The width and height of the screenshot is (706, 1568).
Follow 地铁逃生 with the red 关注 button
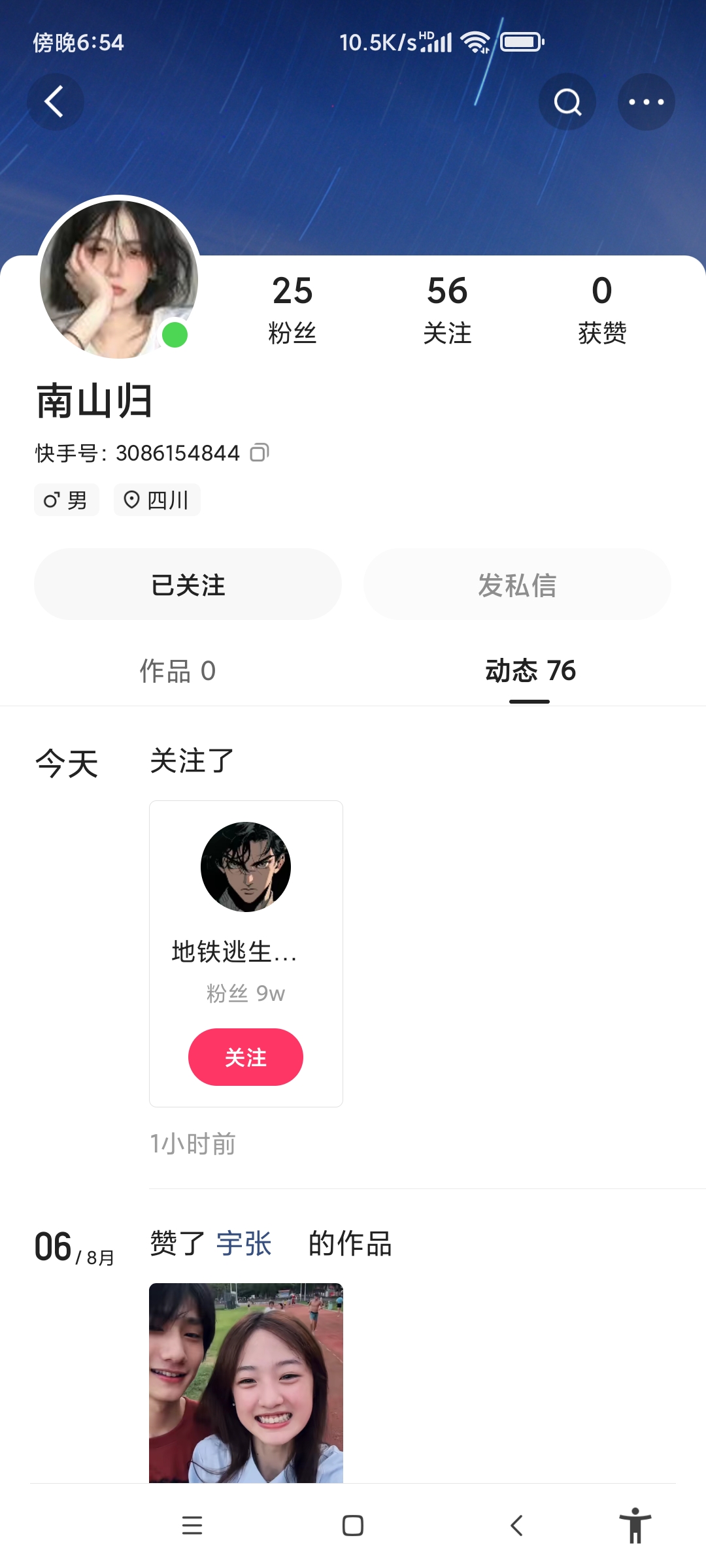pyautogui.click(x=246, y=1057)
